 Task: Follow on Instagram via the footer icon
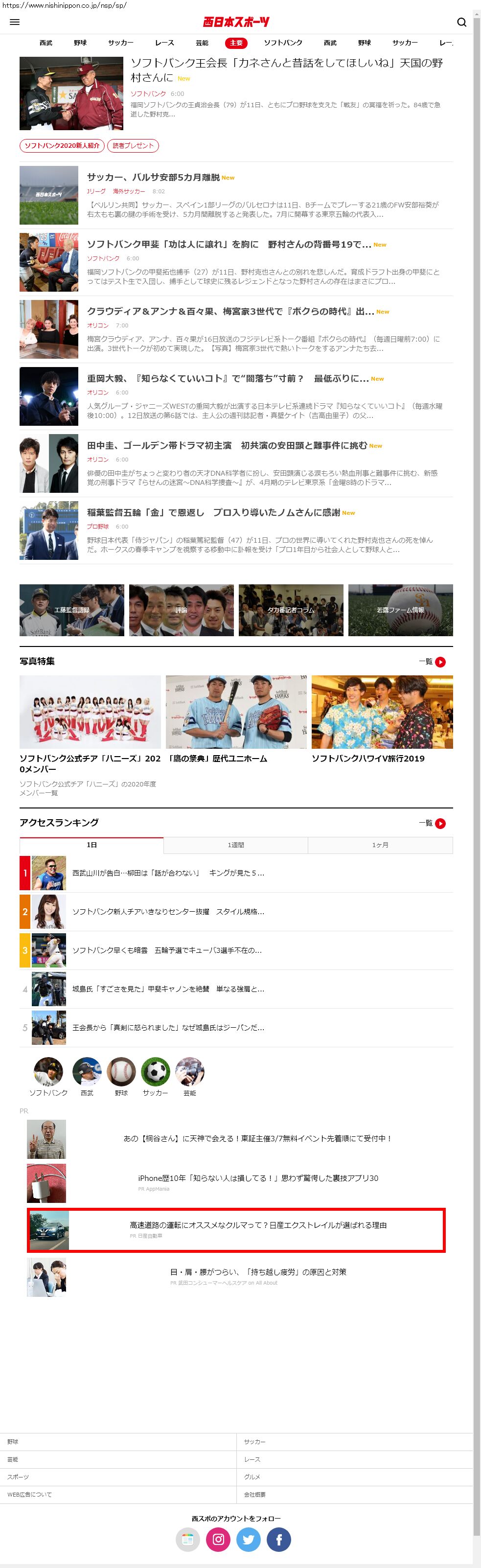pyautogui.click(x=218, y=1540)
